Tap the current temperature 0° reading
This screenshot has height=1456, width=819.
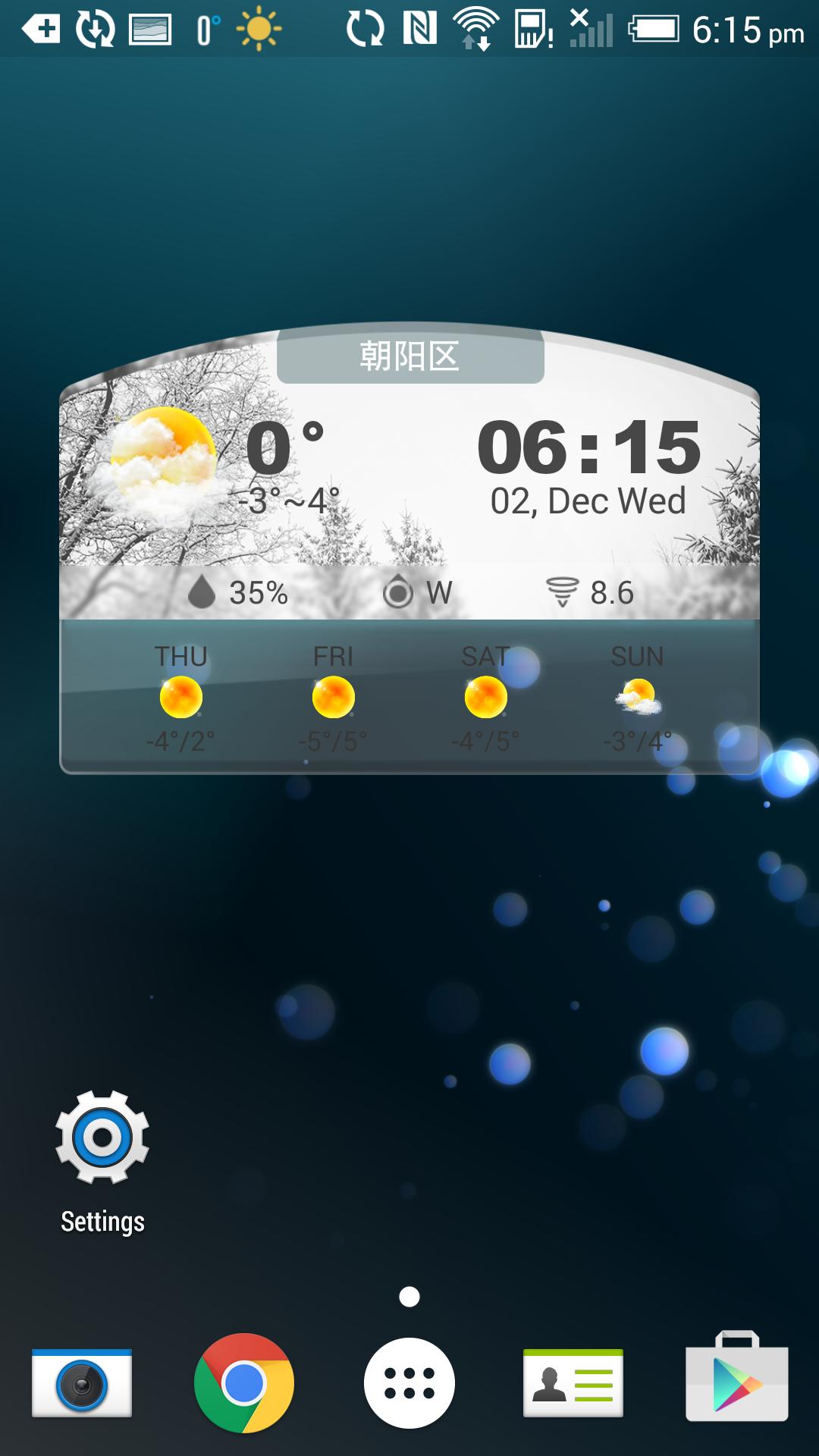coord(286,447)
